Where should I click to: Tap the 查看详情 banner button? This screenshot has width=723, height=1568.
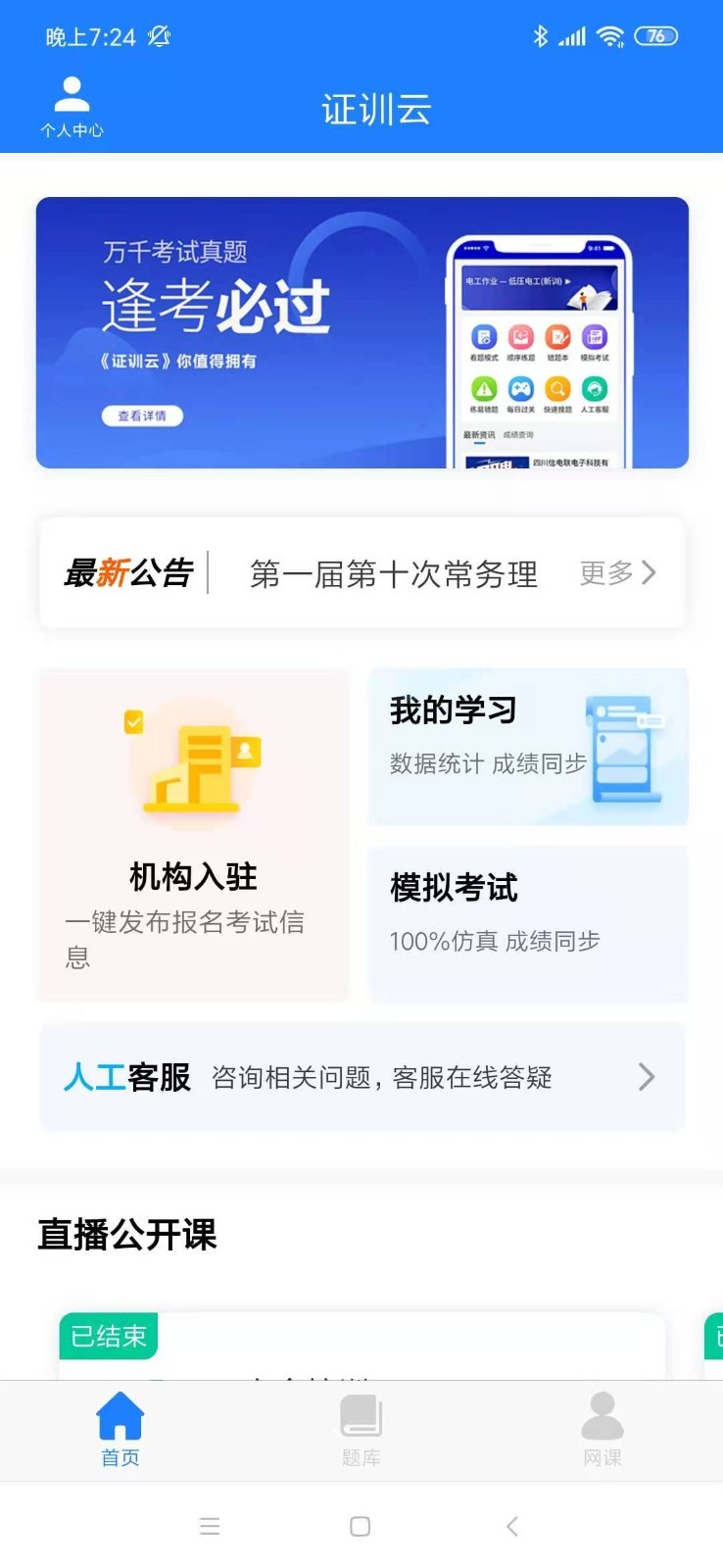coord(141,416)
